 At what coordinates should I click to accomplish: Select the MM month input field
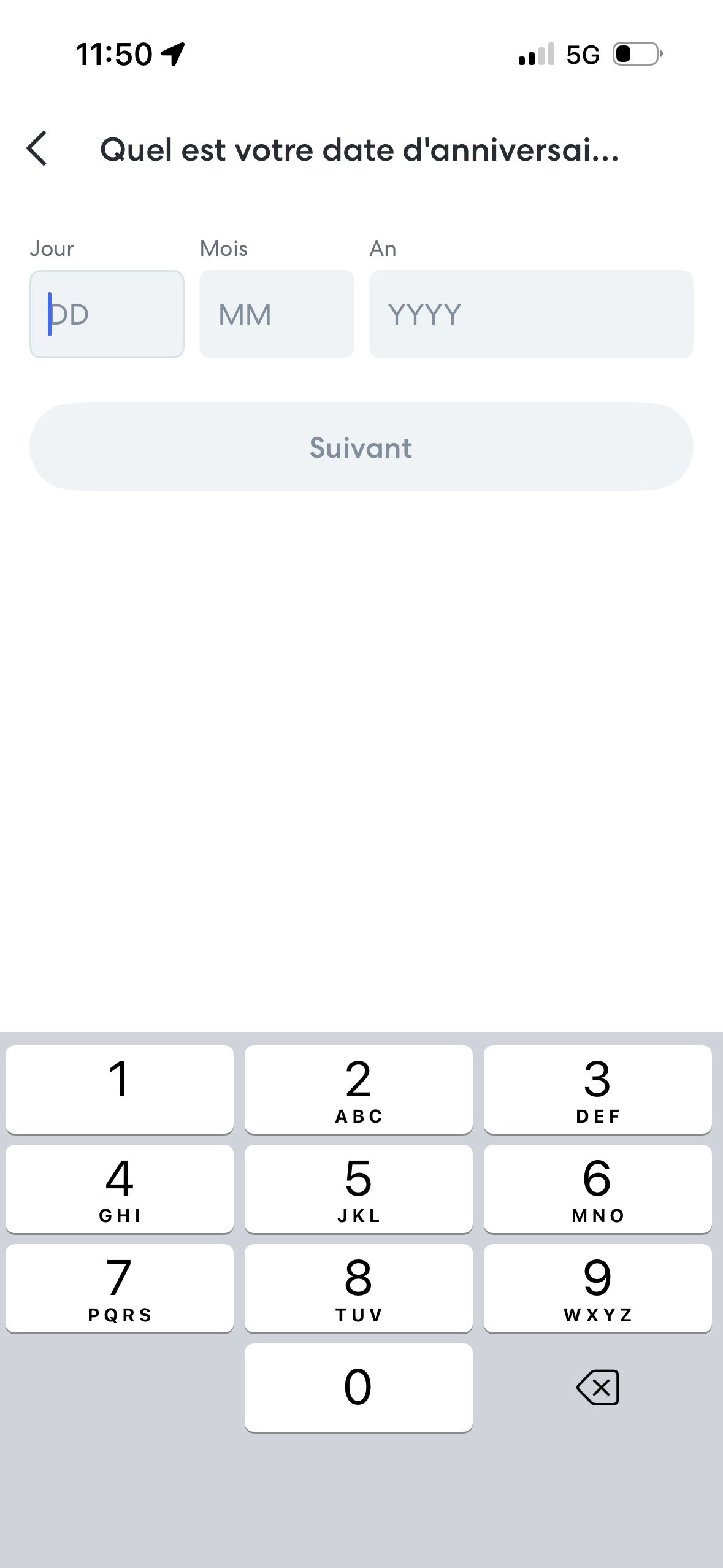[x=277, y=313]
